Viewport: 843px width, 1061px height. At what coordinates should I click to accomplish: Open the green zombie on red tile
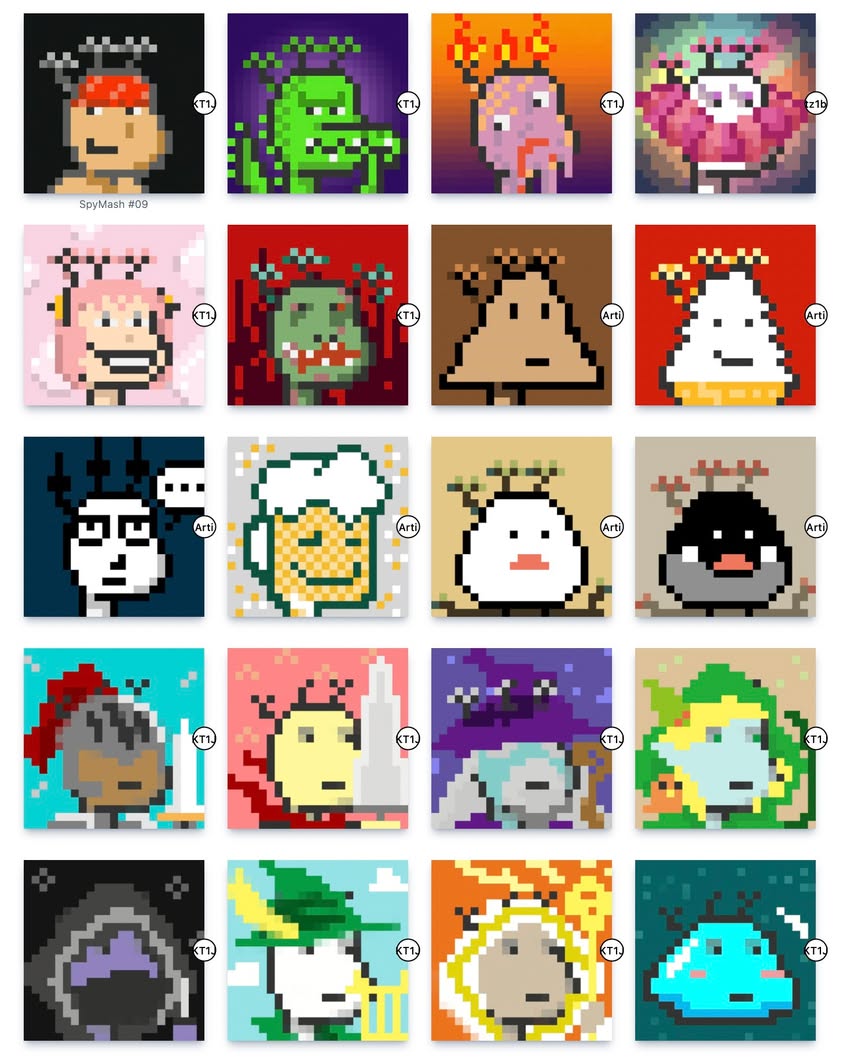pos(317,315)
